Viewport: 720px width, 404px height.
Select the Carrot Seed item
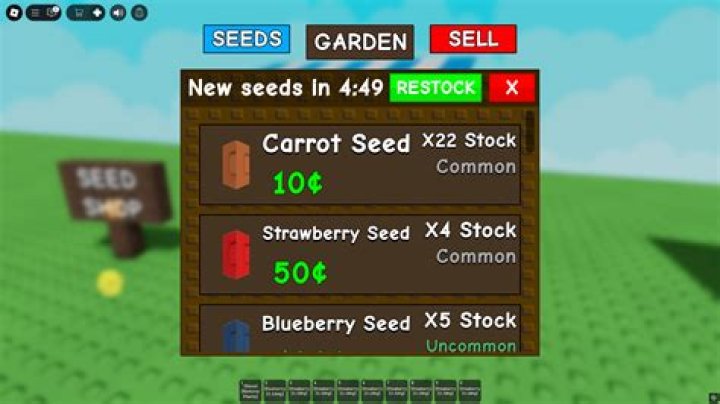point(360,164)
